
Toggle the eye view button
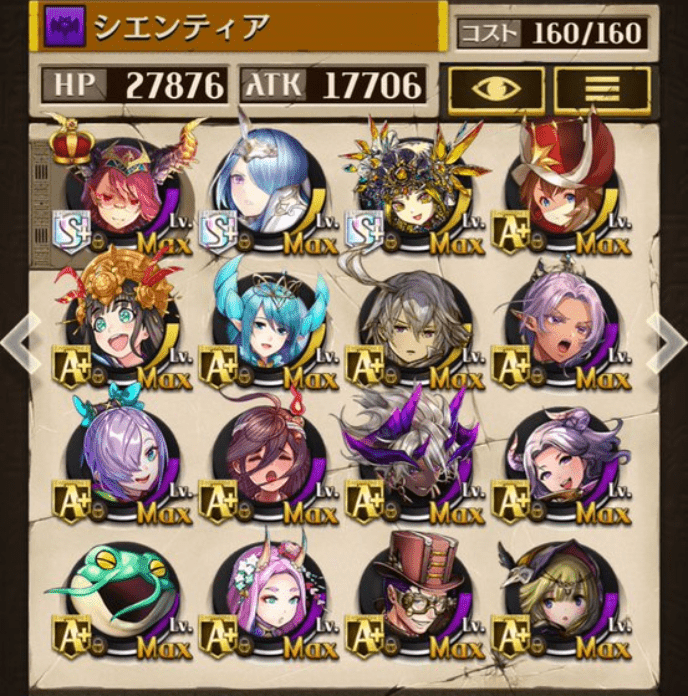pyautogui.click(x=496, y=89)
